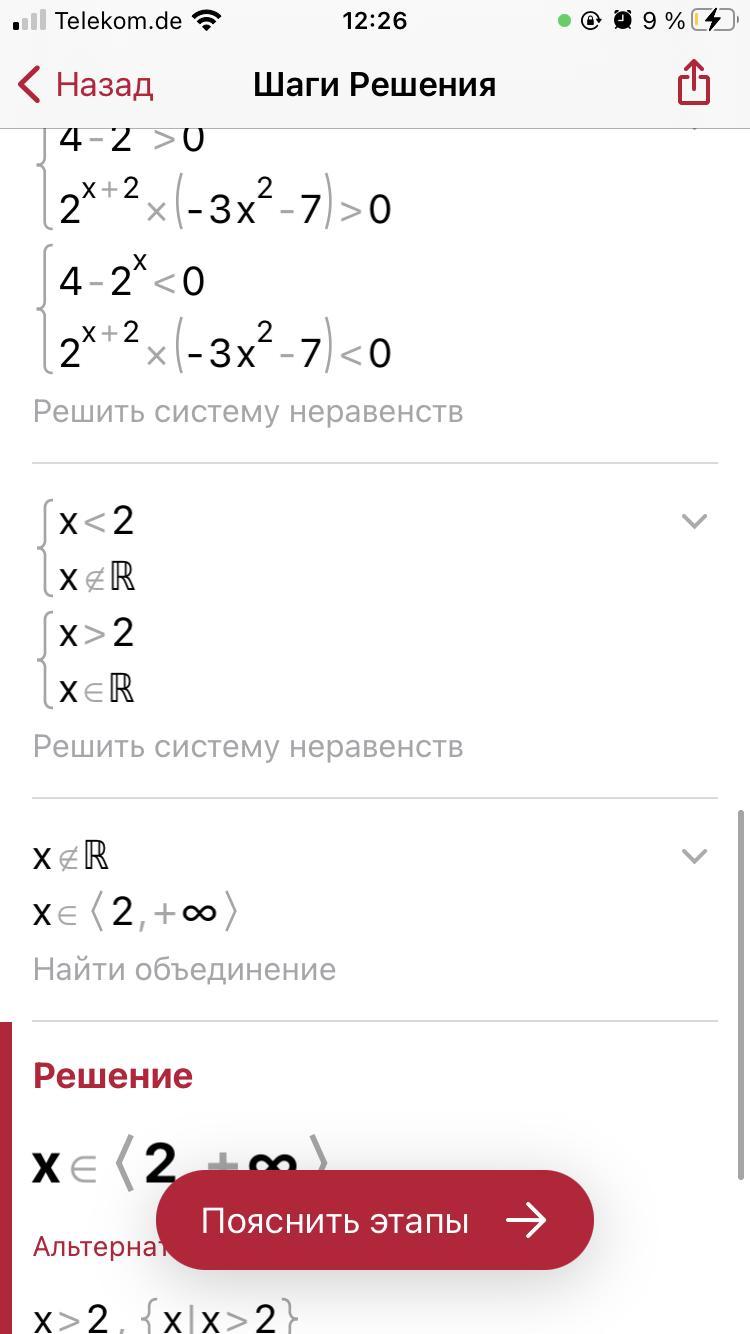Image resolution: width=750 pixels, height=1334 pixels.
Task: Expand the Найти объединение step
Action: coord(694,856)
